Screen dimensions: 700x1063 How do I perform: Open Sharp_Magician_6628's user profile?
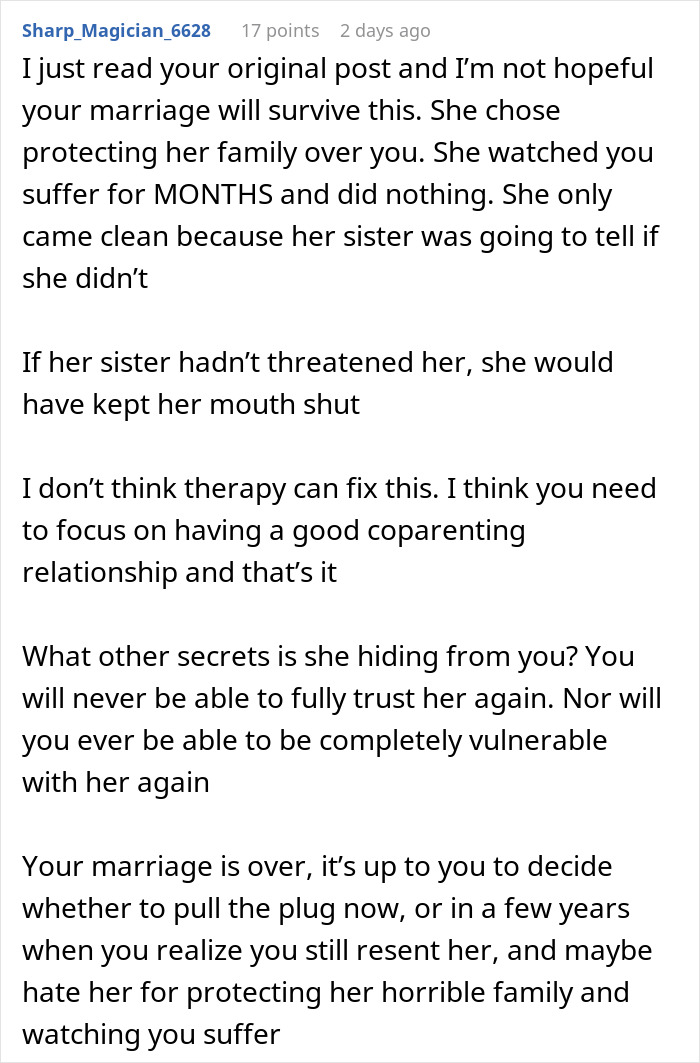pyautogui.click(x=116, y=30)
